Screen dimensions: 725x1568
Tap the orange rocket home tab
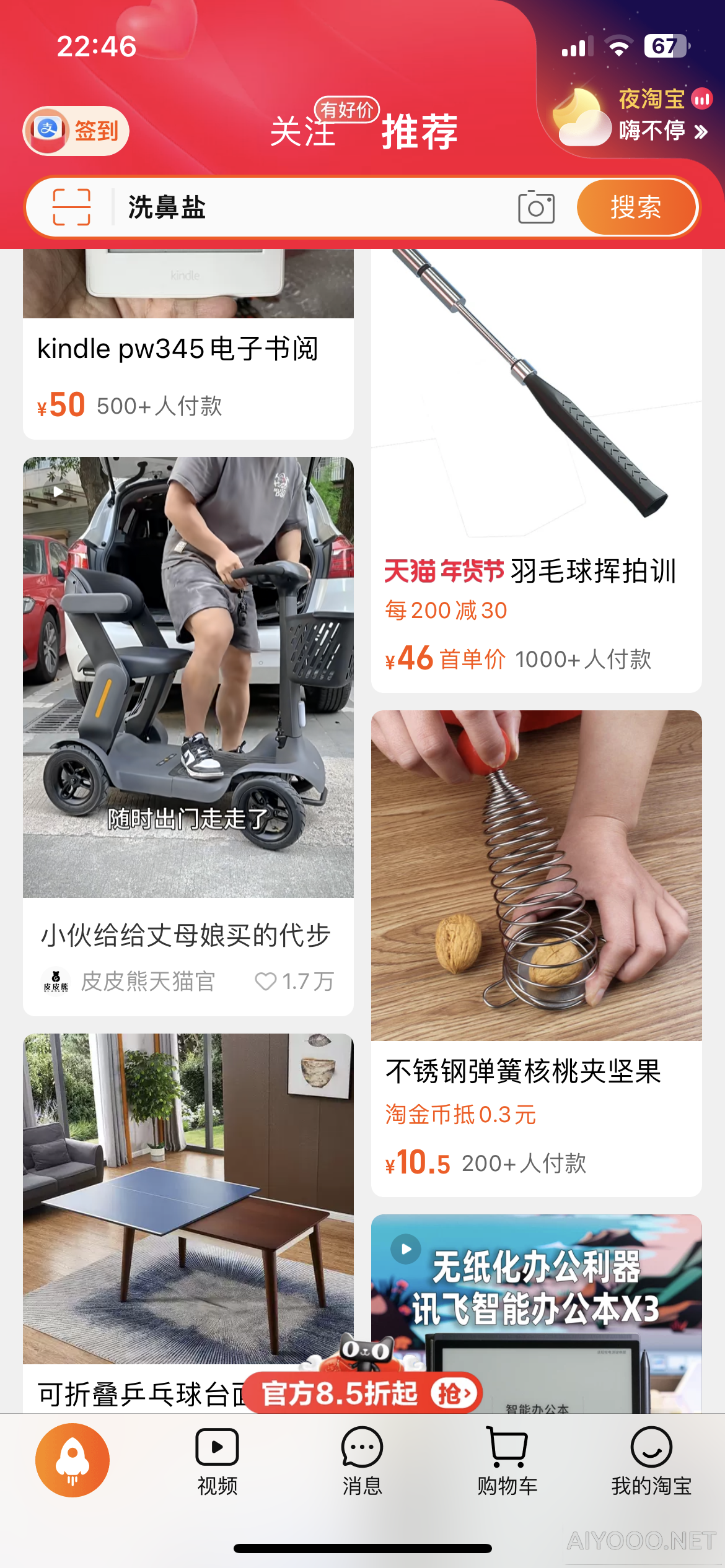[72, 1460]
